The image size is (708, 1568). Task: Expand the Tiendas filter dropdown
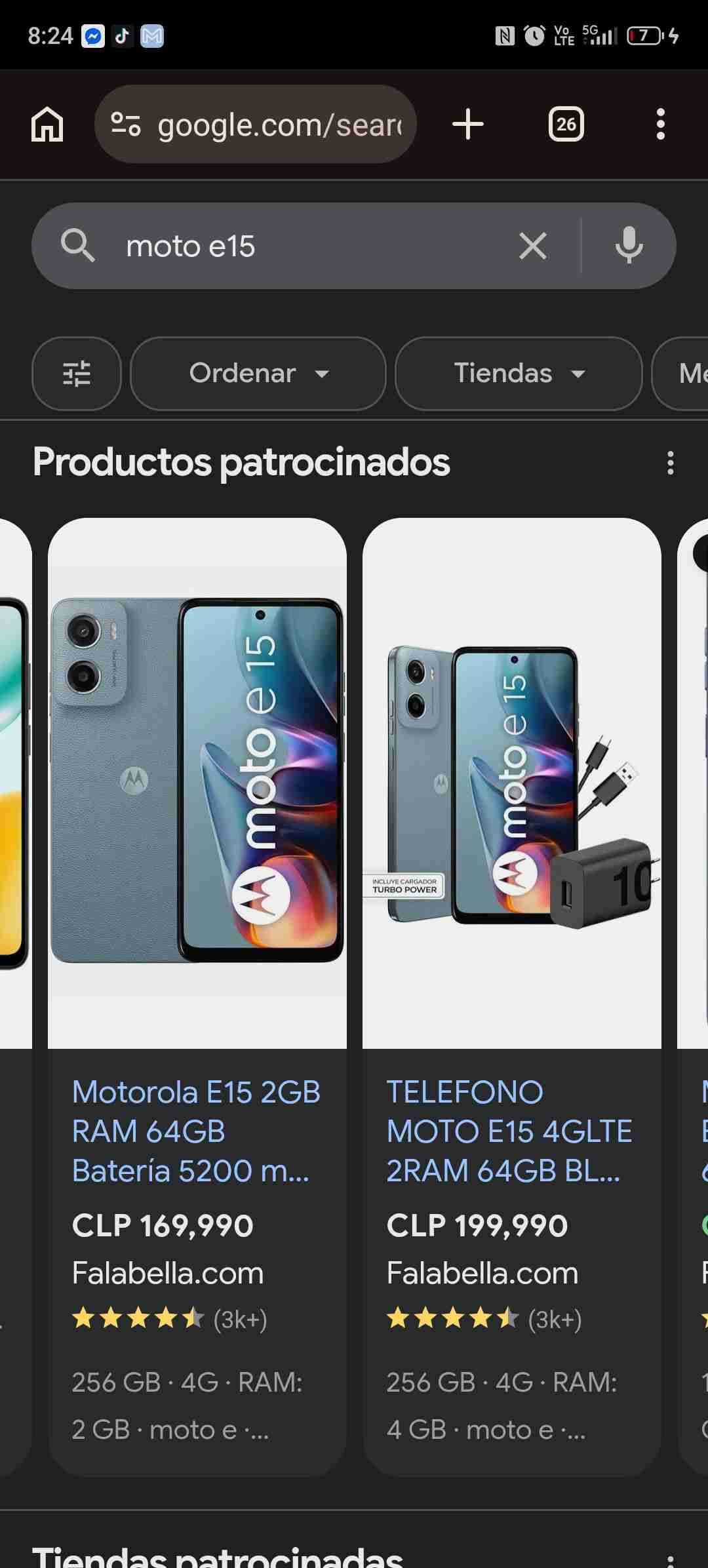coord(517,374)
